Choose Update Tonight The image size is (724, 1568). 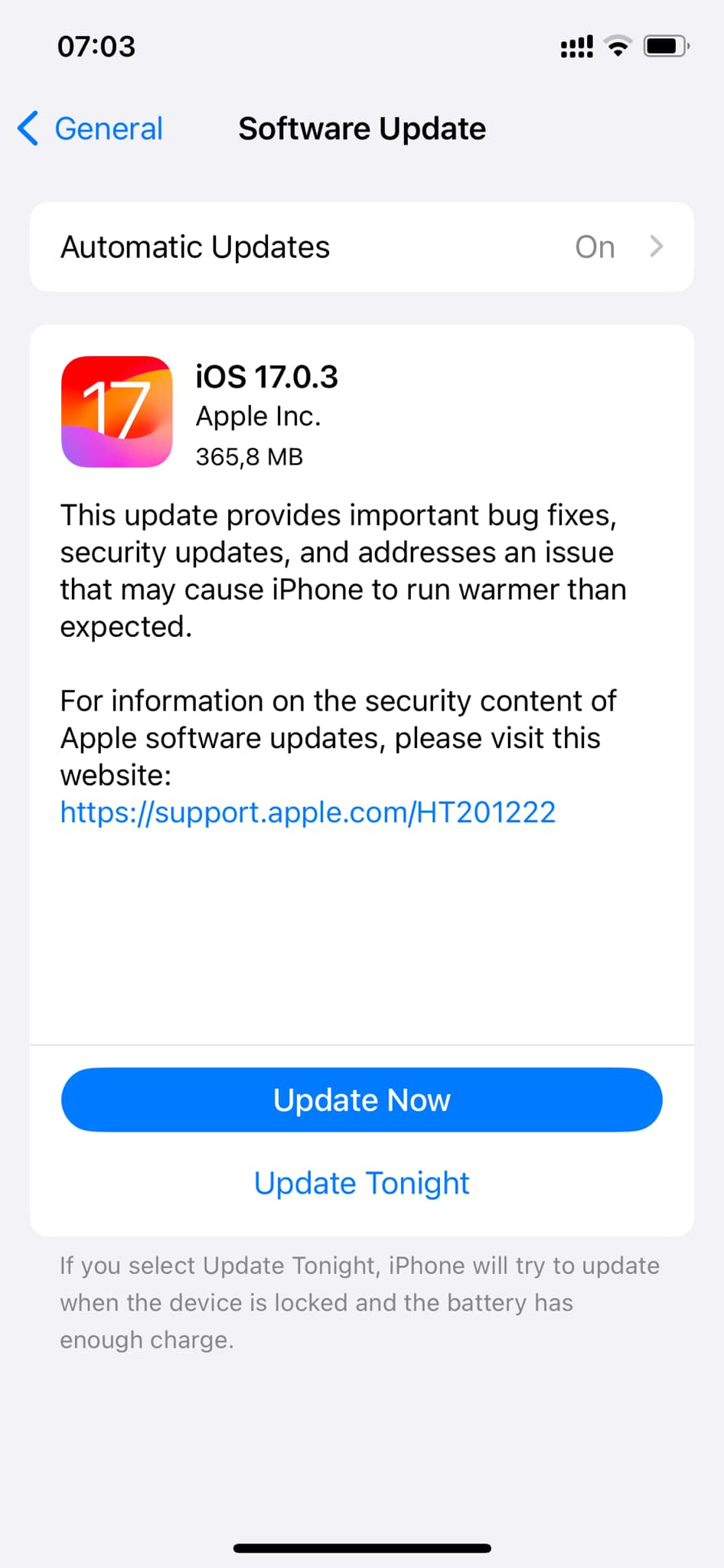[x=361, y=1184]
